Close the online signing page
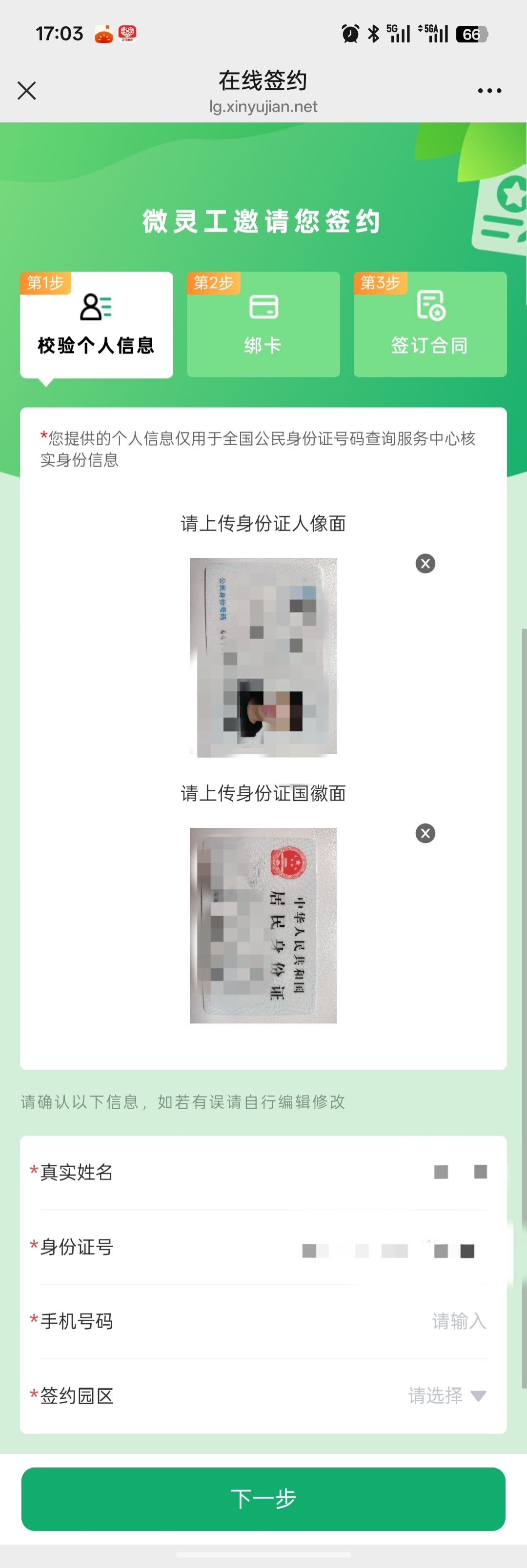This screenshot has height=1568, width=527. pos(27,91)
